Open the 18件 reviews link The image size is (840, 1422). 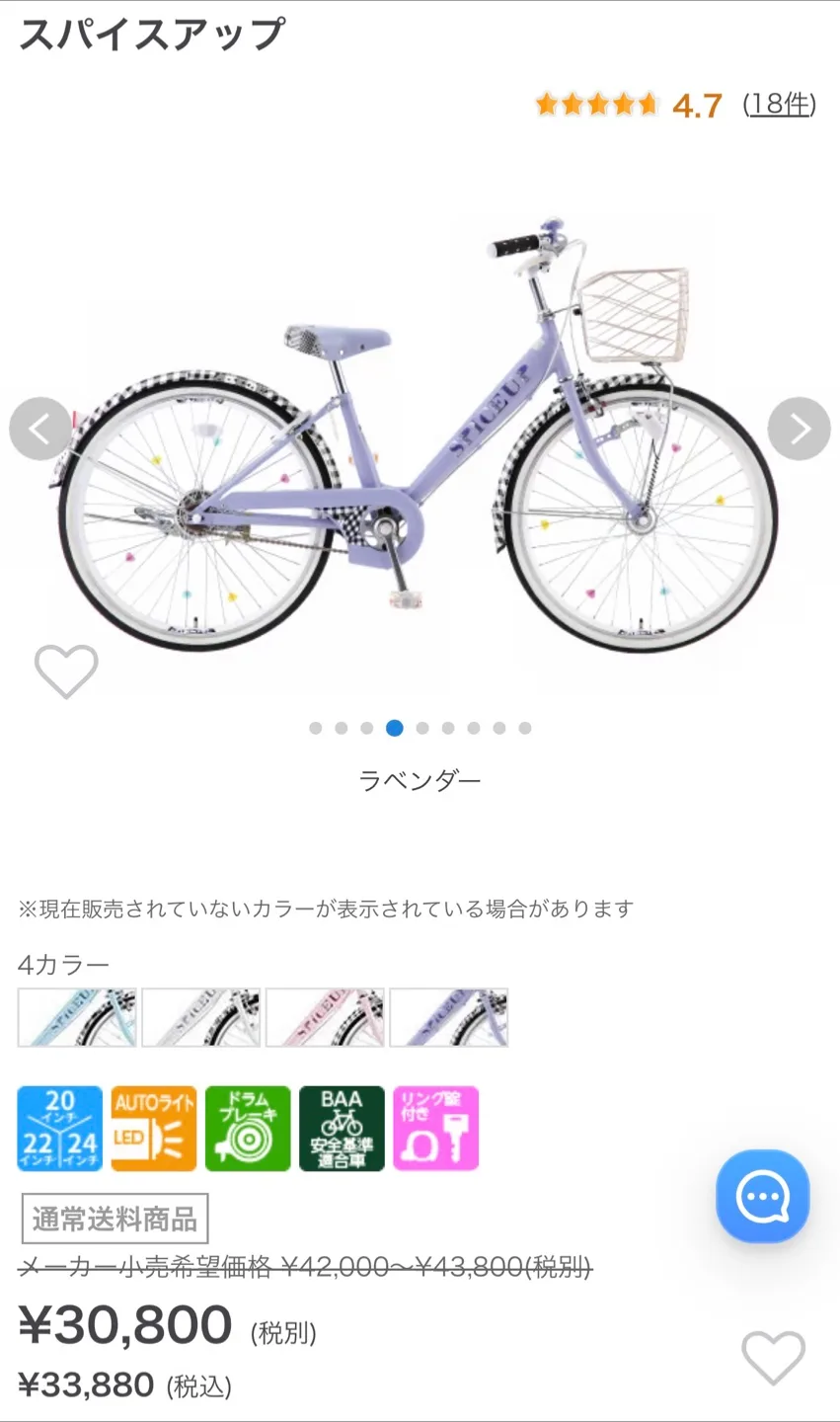pyautogui.click(x=779, y=104)
